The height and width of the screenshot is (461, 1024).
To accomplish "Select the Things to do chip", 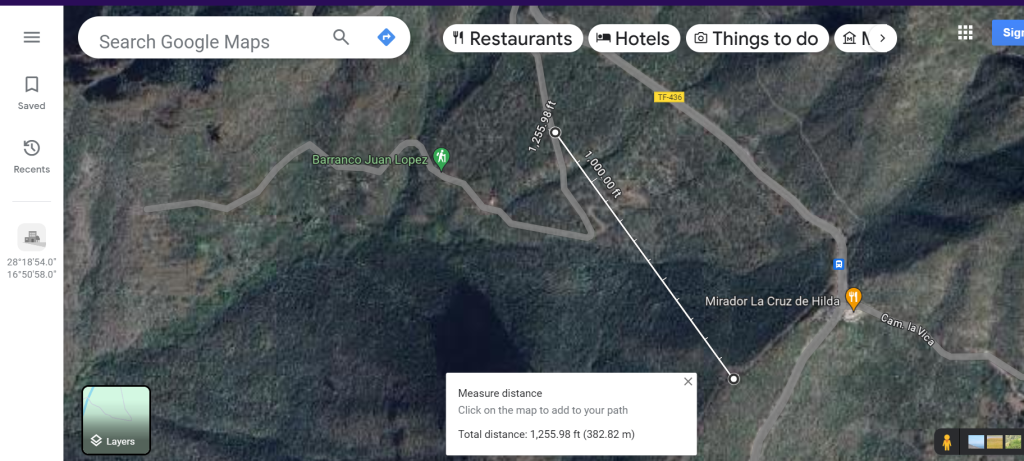I will [757, 39].
